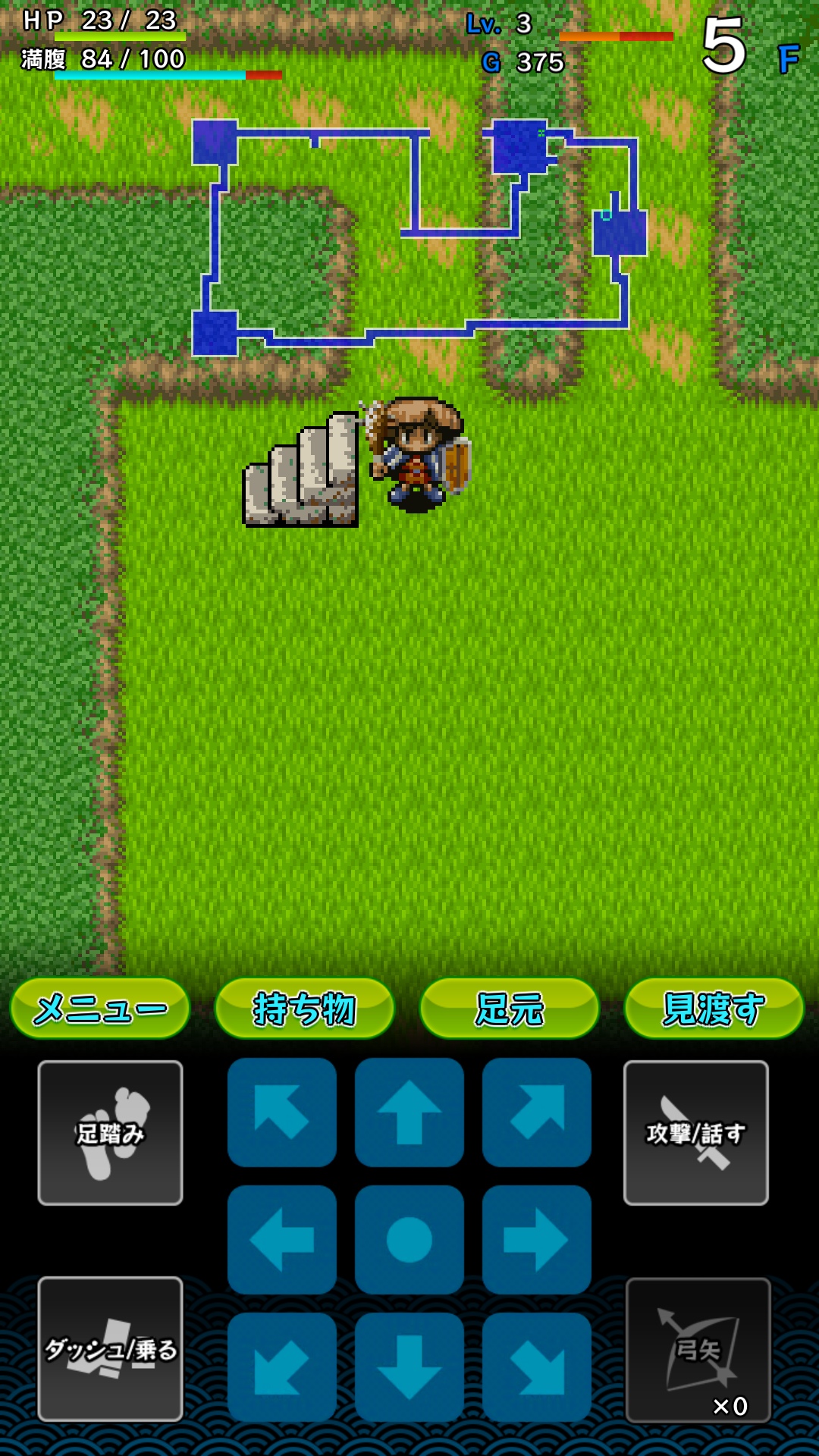The width and height of the screenshot is (819, 1456).
Task: Open the 持ち物 inventory
Action: [x=305, y=1008]
